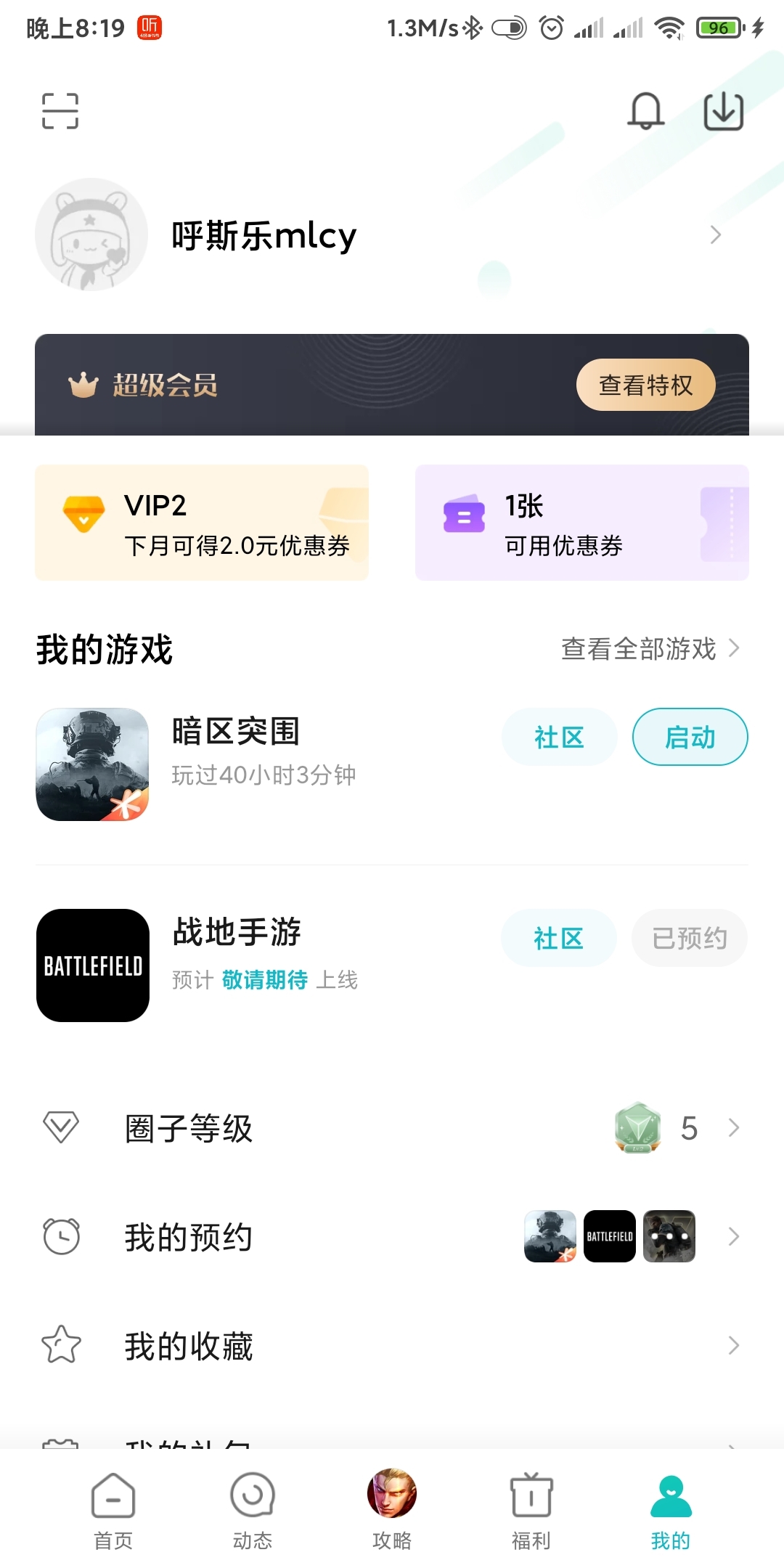Open the profile of 呼斯乐mlcy
784x1568 pixels.
264,235
